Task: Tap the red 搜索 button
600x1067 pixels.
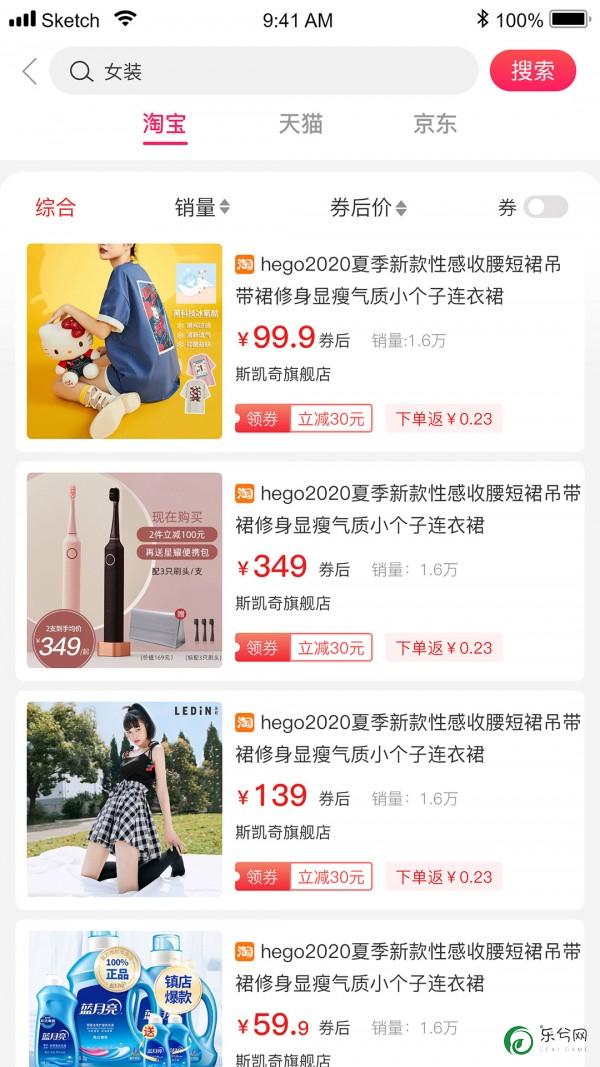Action: tap(533, 70)
